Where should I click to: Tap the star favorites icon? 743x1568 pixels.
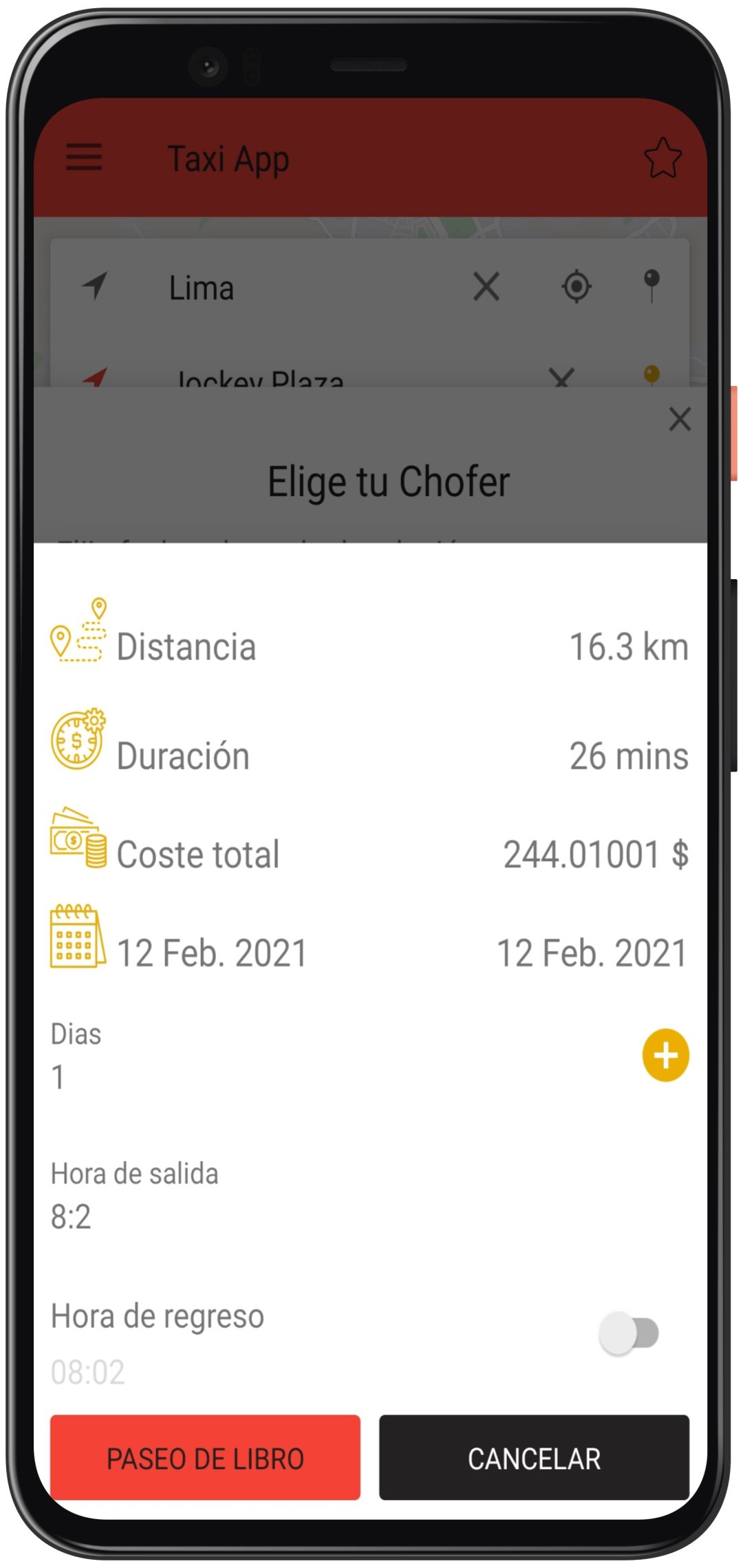(x=663, y=158)
